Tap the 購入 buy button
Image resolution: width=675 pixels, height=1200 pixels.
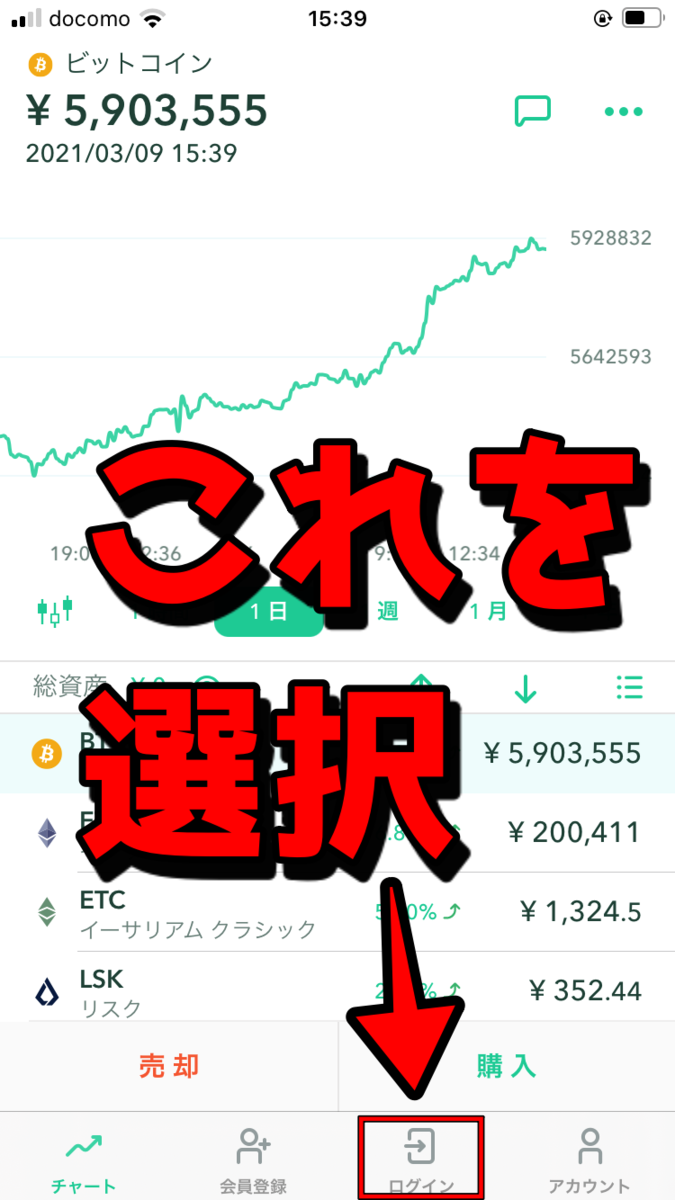(507, 1066)
